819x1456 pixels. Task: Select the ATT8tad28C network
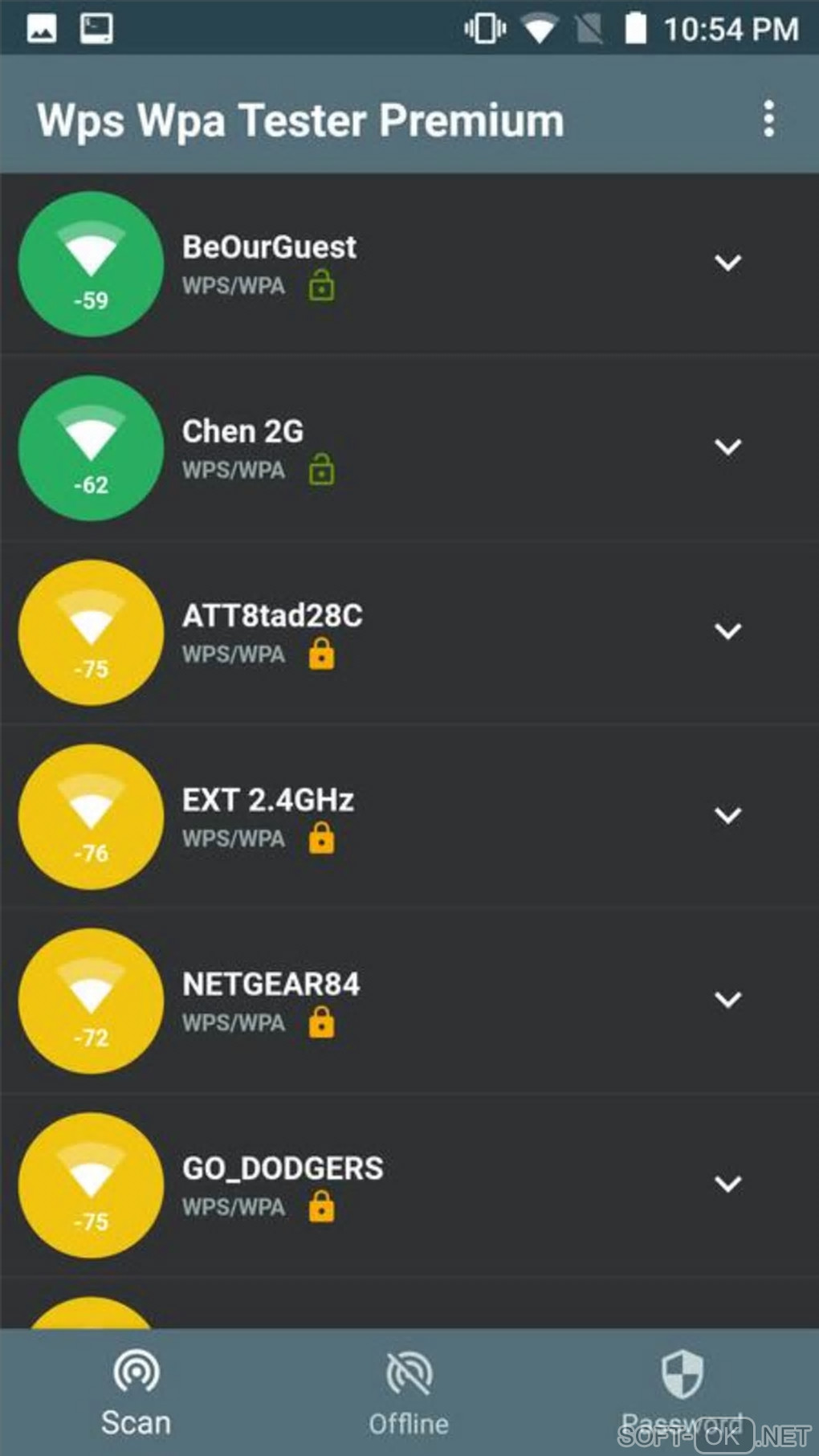coord(273,617)
